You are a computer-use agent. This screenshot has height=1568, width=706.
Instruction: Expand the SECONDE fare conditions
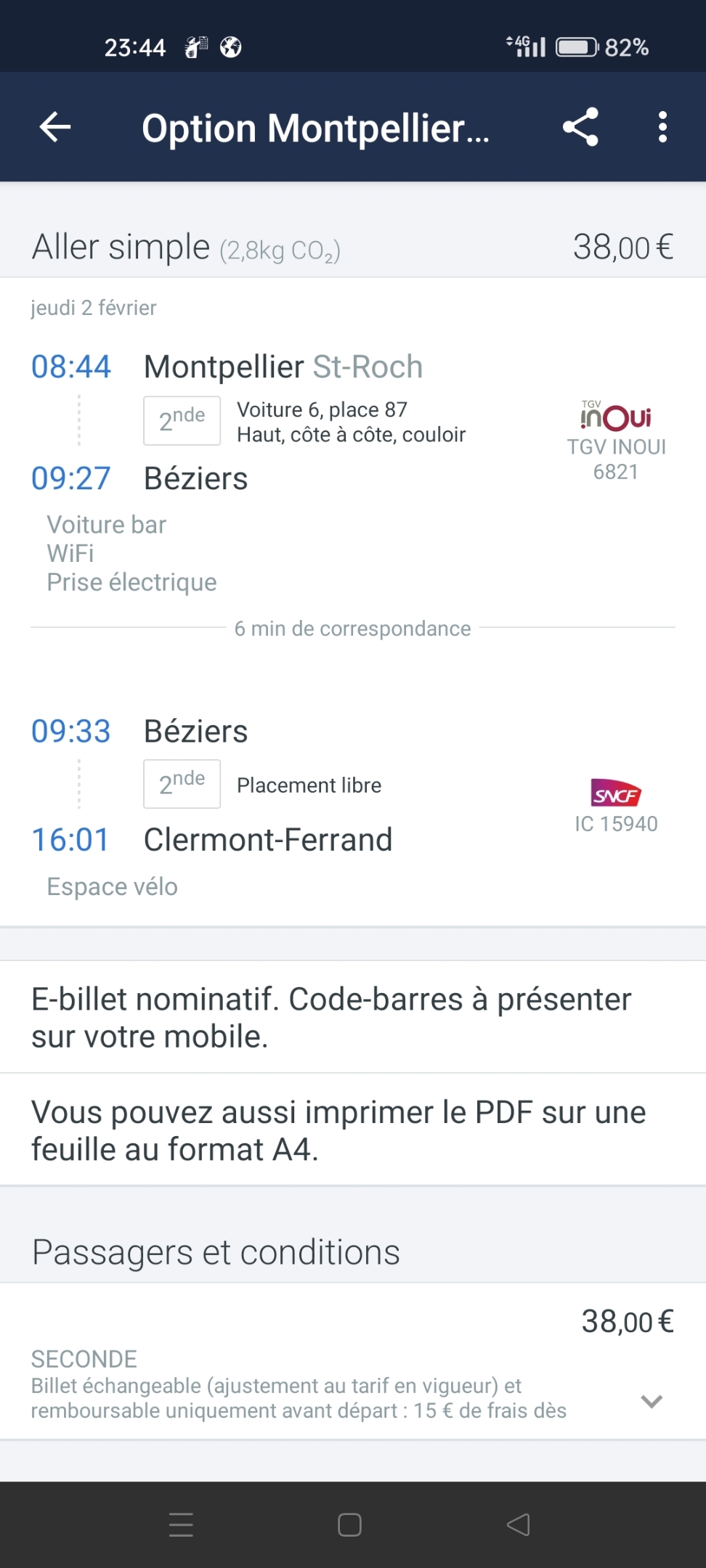click(x=652, y=1401)
